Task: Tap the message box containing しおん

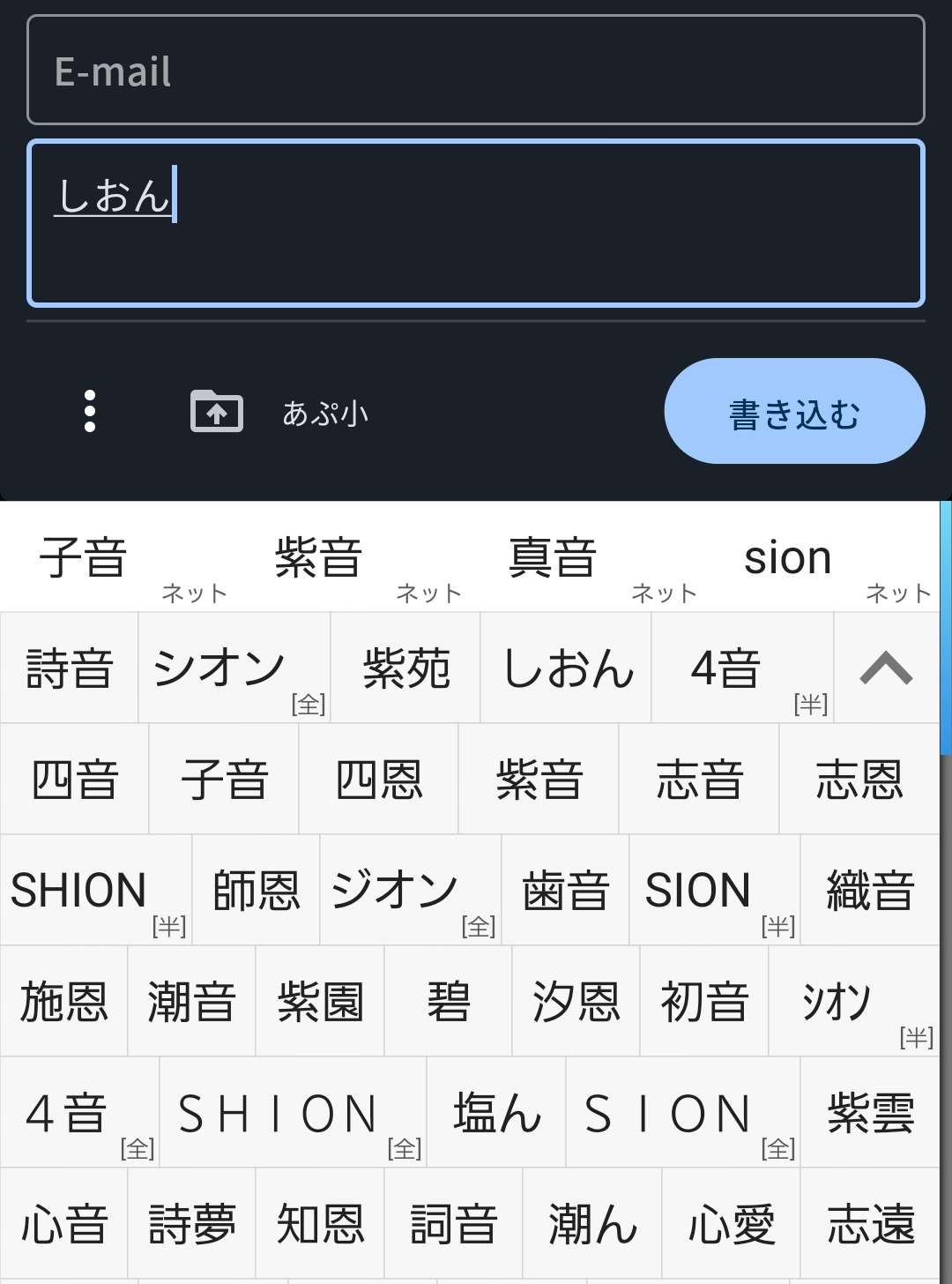Action: click(x=476, y=223)
